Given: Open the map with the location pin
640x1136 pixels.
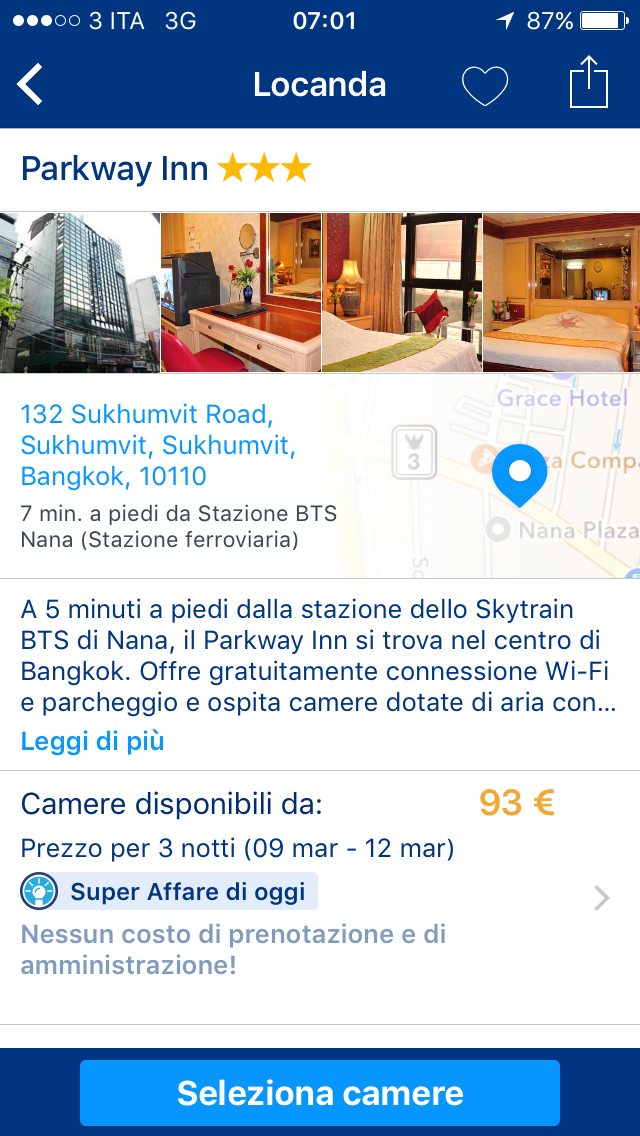Looking at the screenshot, I should click(x=519, y=476).
